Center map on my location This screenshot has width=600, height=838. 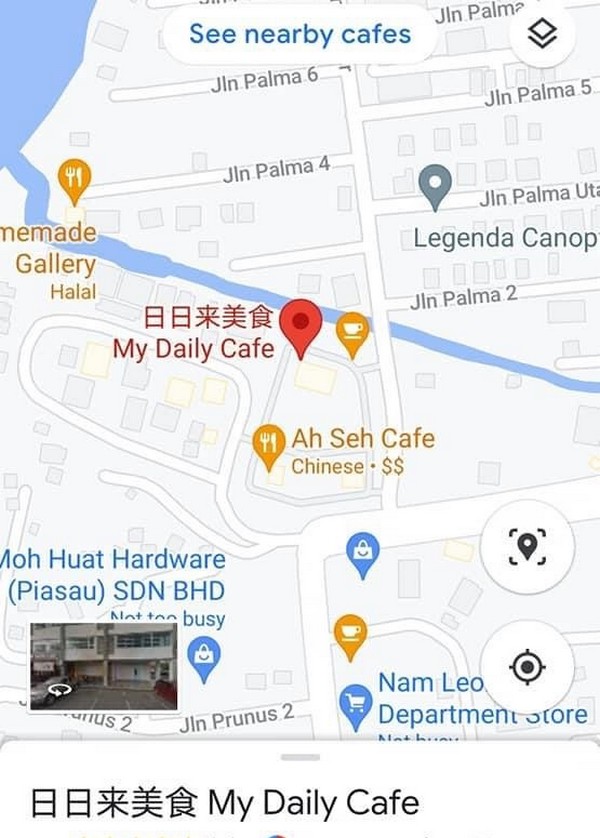click(527, 667)
